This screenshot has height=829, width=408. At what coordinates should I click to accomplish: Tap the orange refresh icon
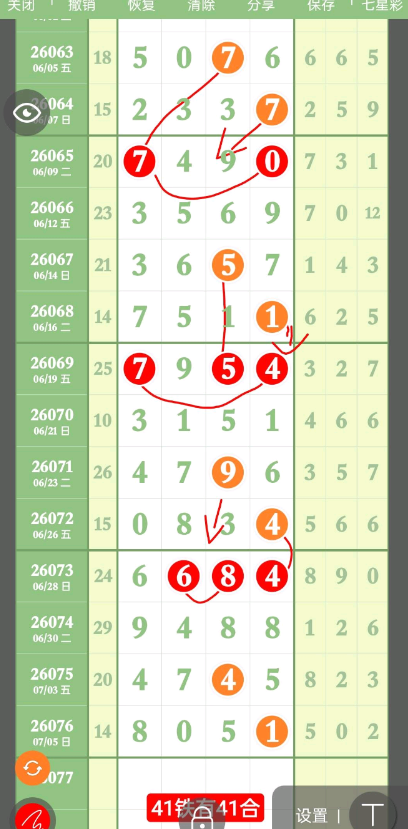coord(32,768)
